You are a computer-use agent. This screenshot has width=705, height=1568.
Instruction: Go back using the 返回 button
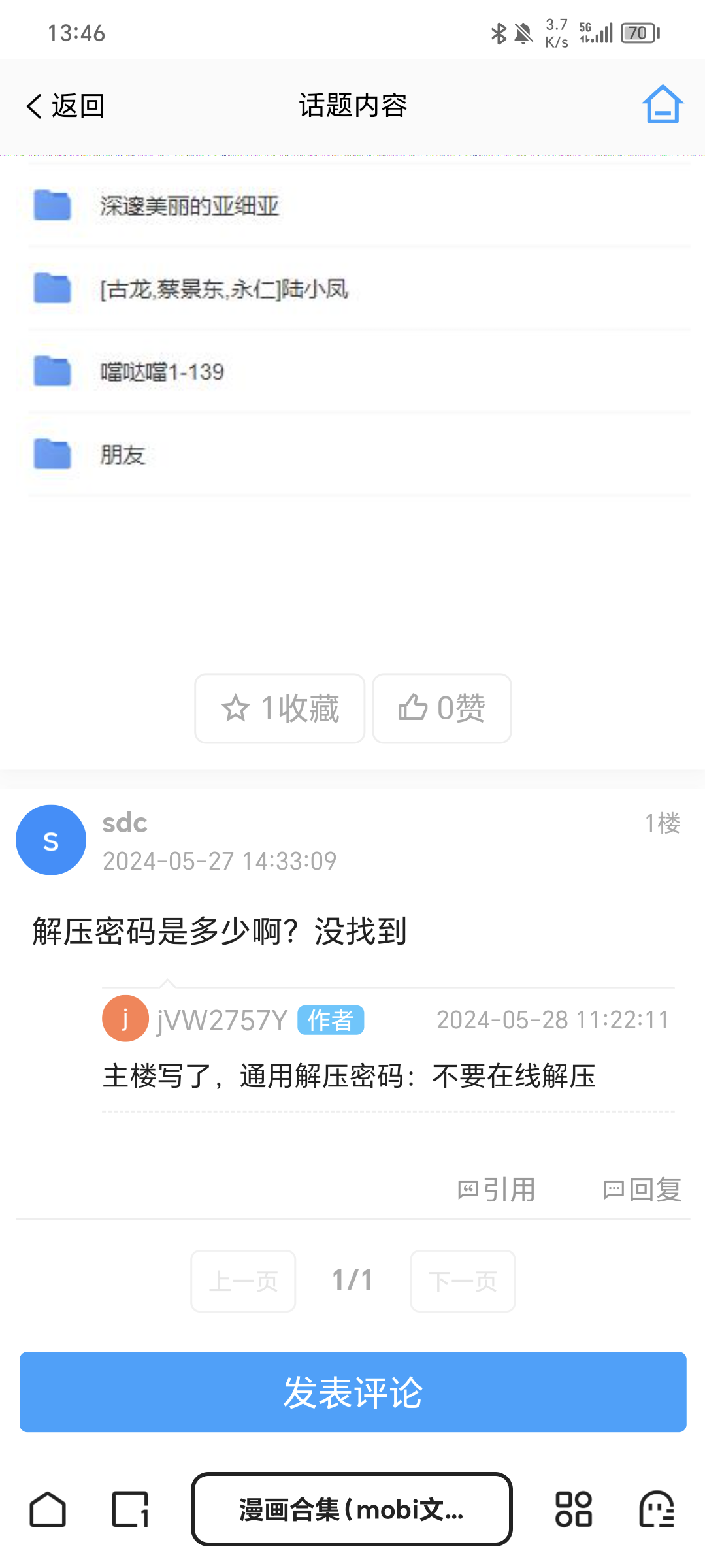pos(65,106)
